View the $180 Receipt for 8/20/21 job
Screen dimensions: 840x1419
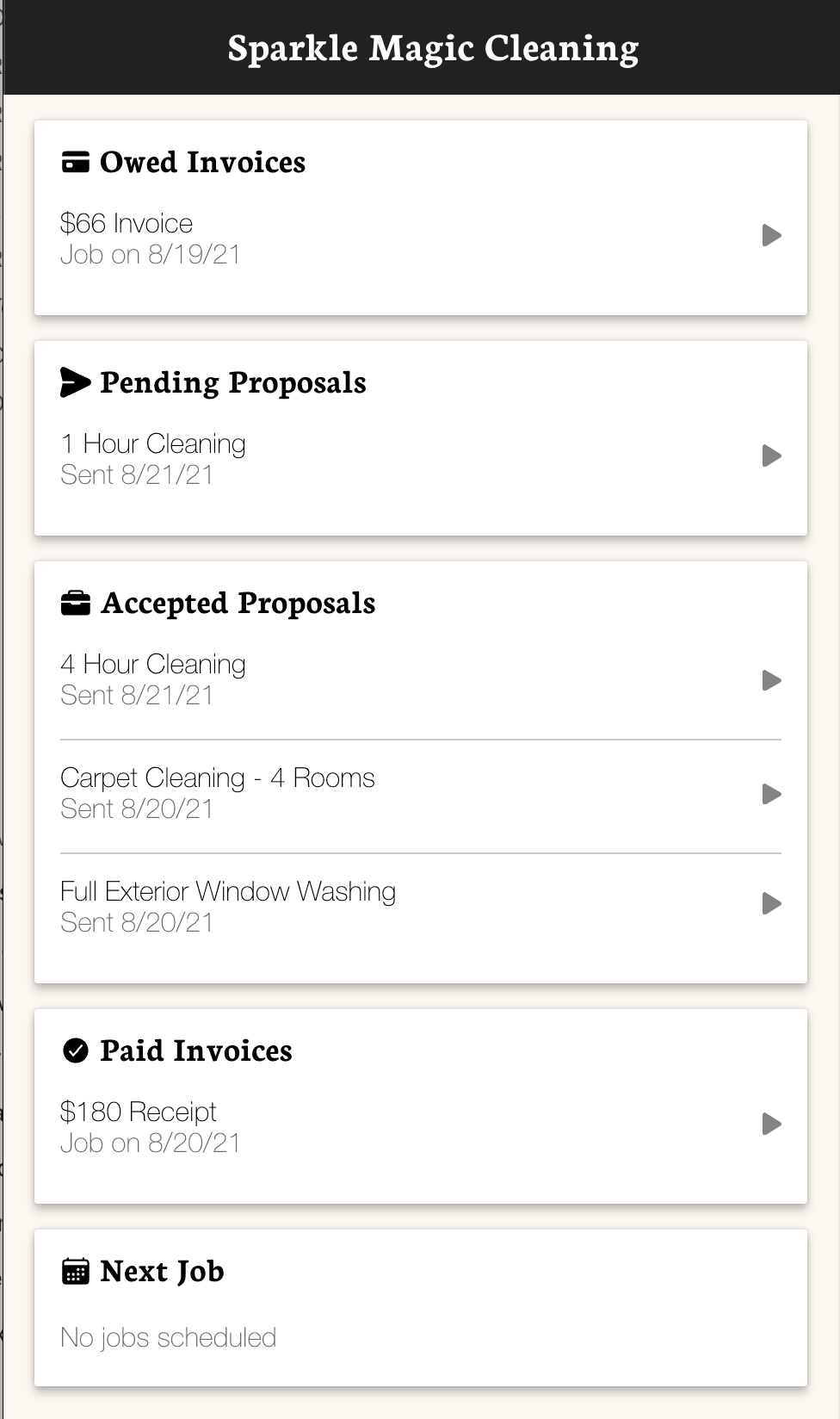coord(420,1126)
